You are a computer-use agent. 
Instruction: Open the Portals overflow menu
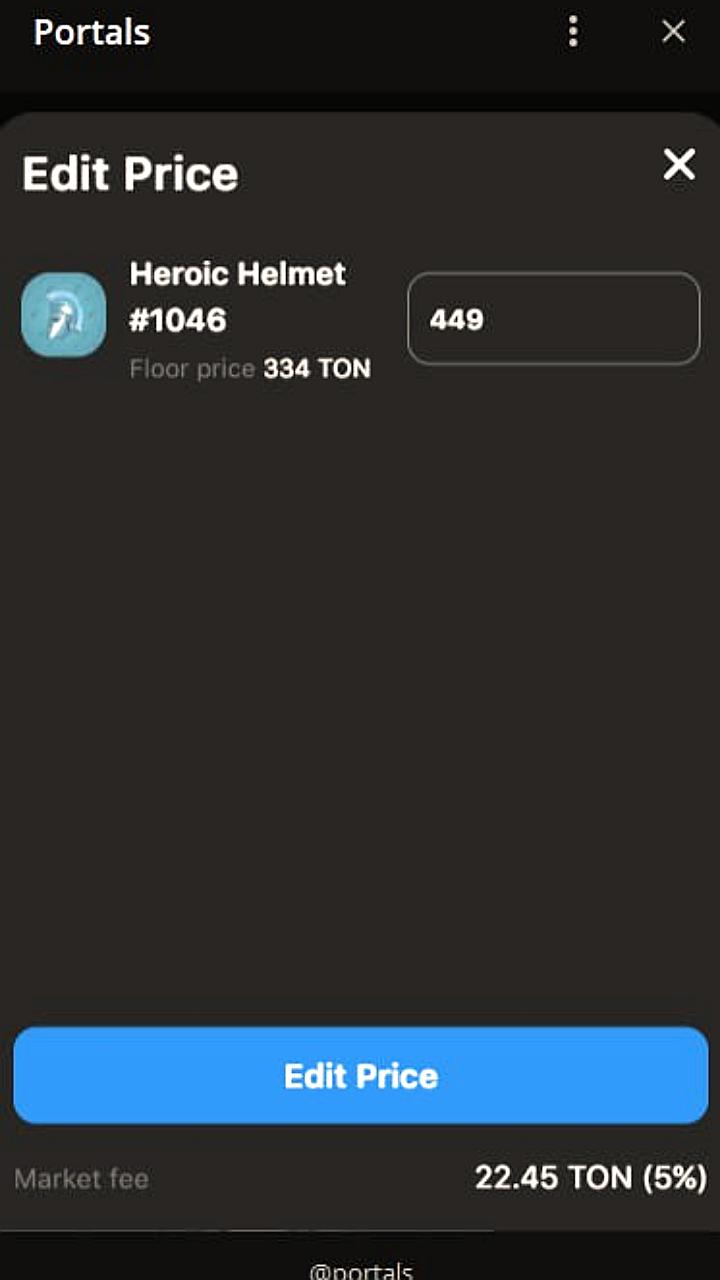click(573, 31)
